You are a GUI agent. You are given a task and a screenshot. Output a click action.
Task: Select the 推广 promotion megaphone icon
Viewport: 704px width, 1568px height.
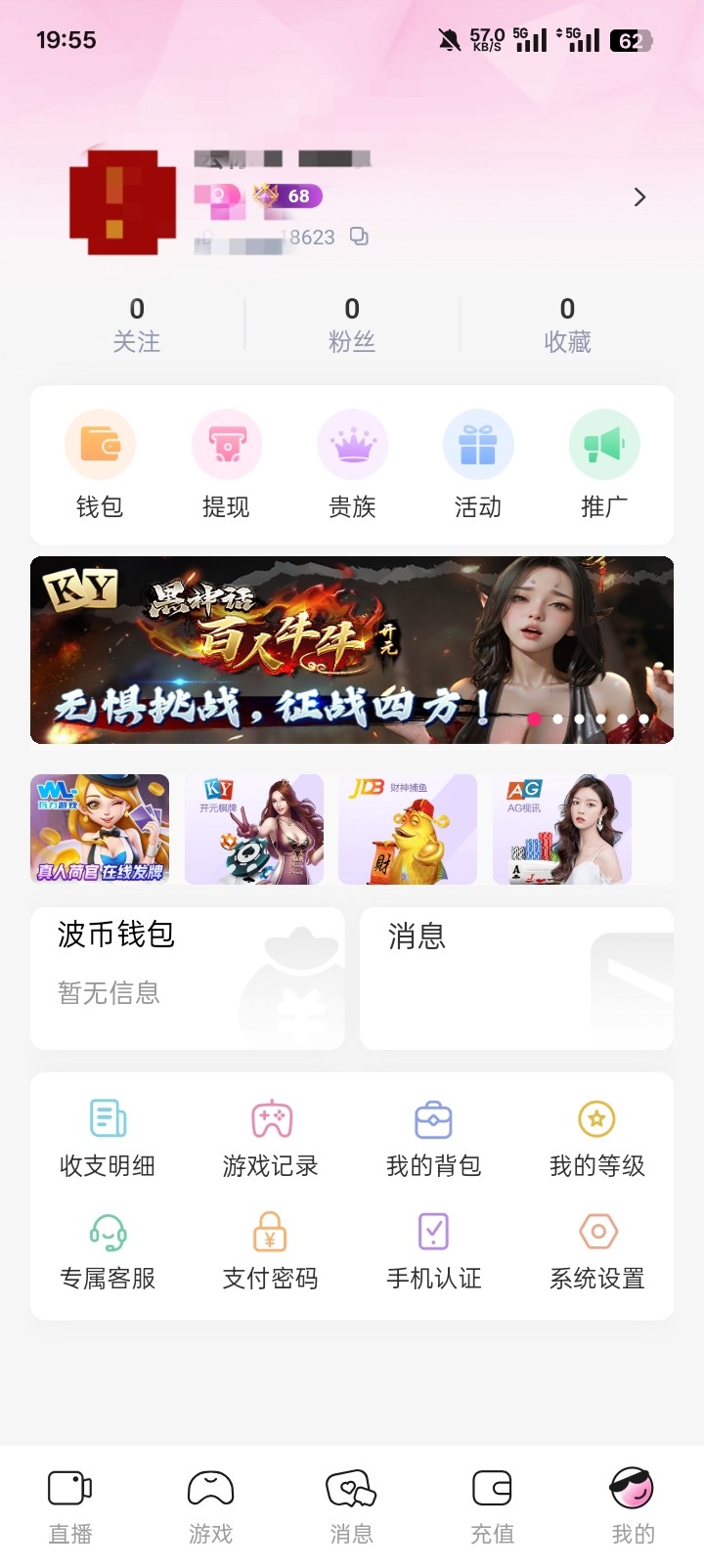603,461
